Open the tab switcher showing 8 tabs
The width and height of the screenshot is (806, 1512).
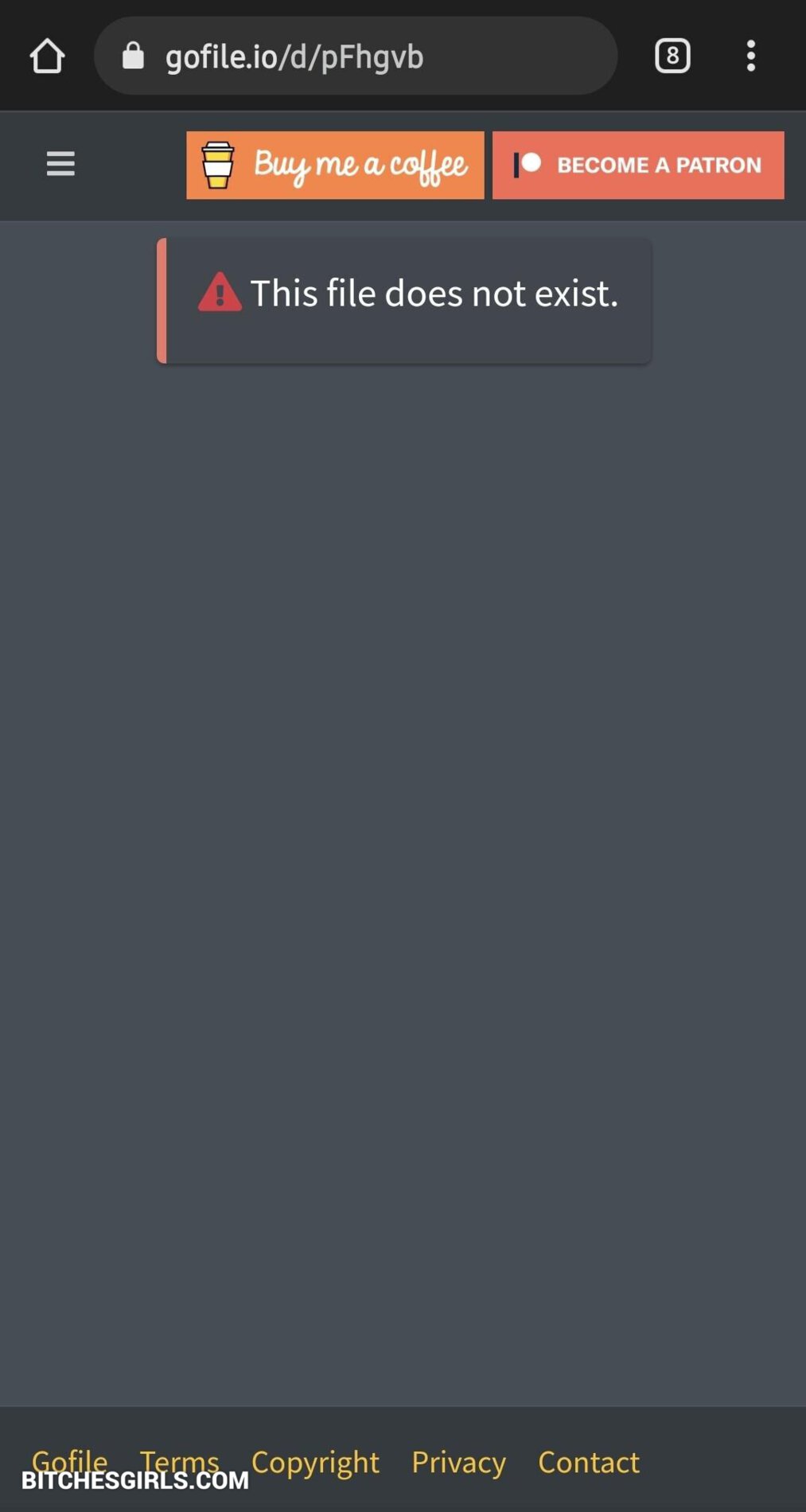[672, 57]
